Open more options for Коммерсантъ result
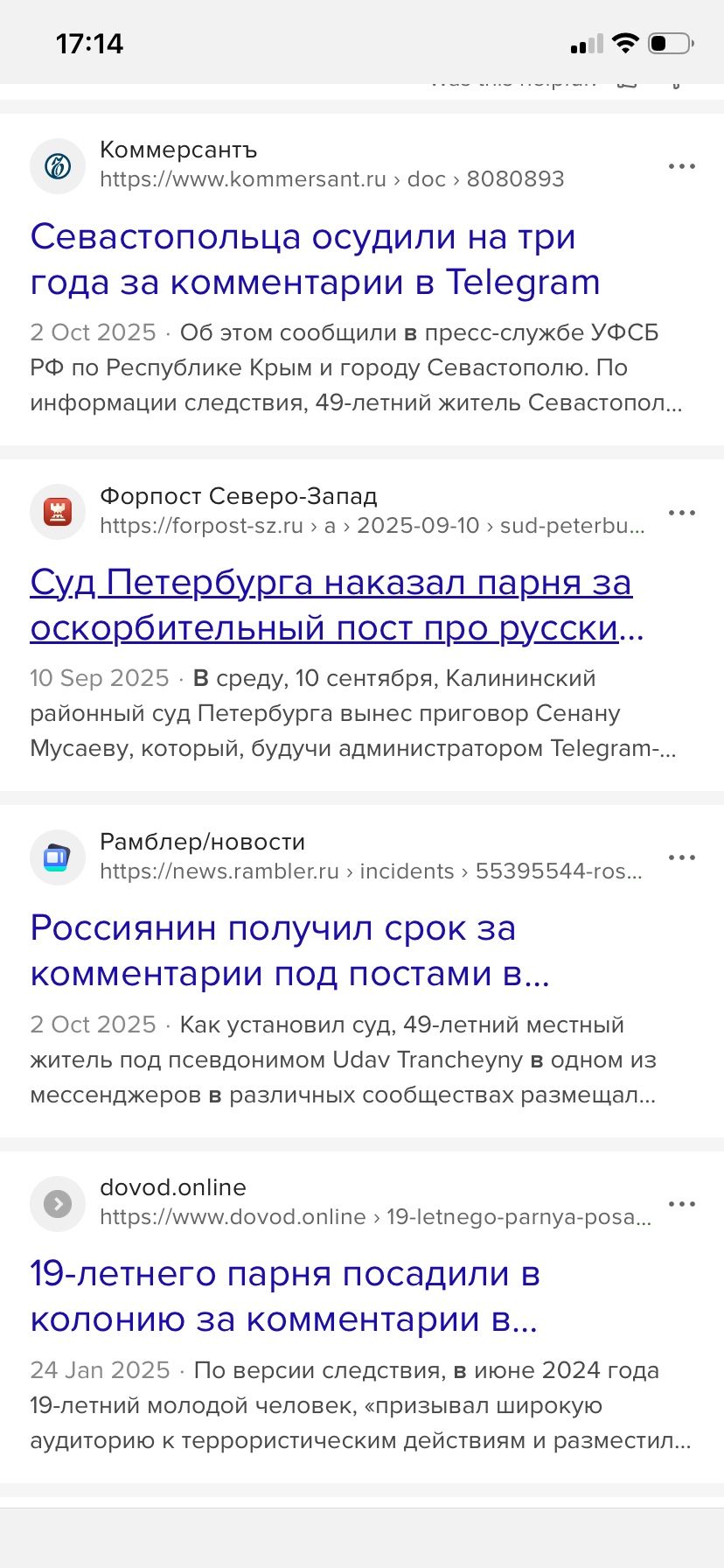 click(681, 166)
